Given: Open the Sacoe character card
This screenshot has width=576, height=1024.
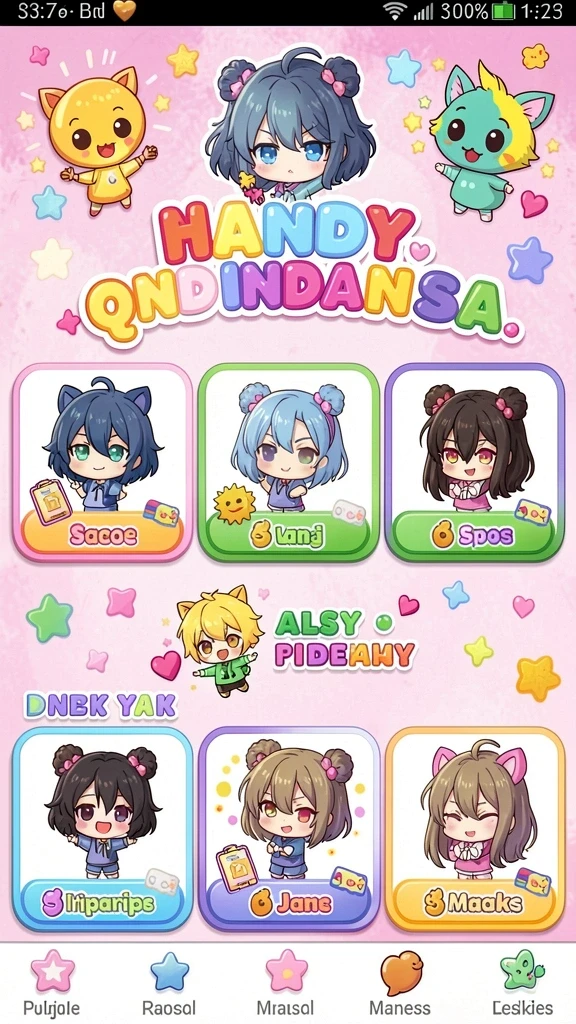Looking at the screenshot, I should (x=103, y=462).
